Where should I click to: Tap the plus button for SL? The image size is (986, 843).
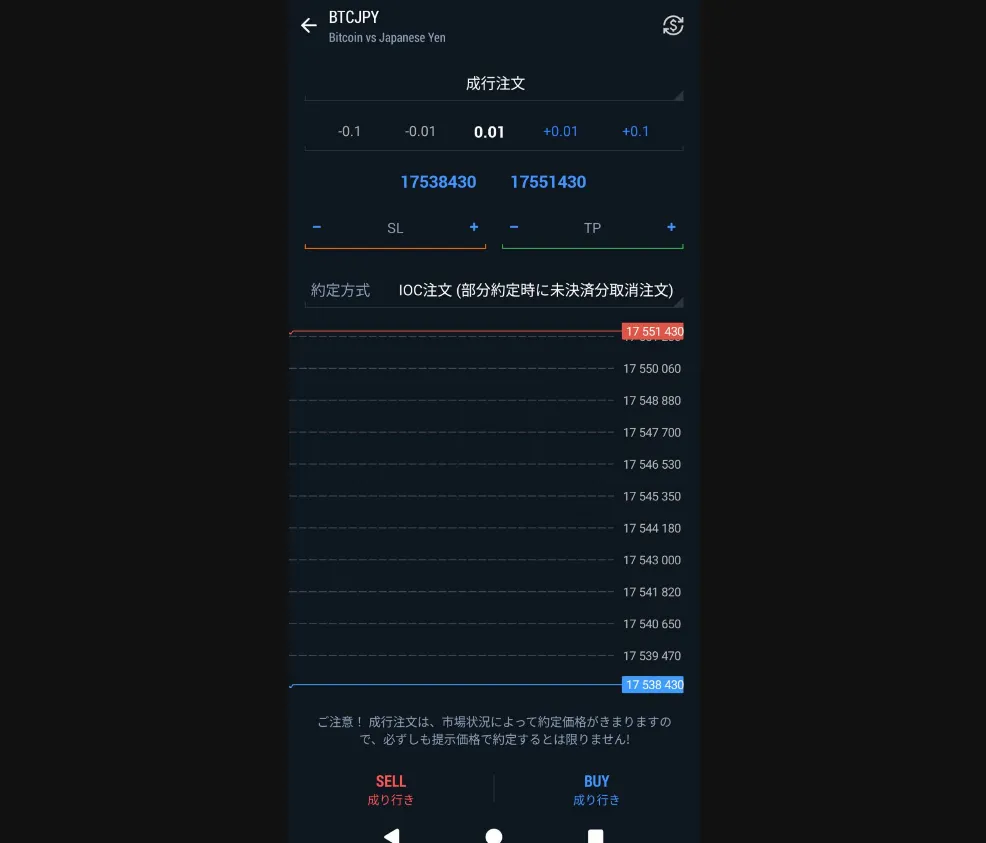pos(474,228)
